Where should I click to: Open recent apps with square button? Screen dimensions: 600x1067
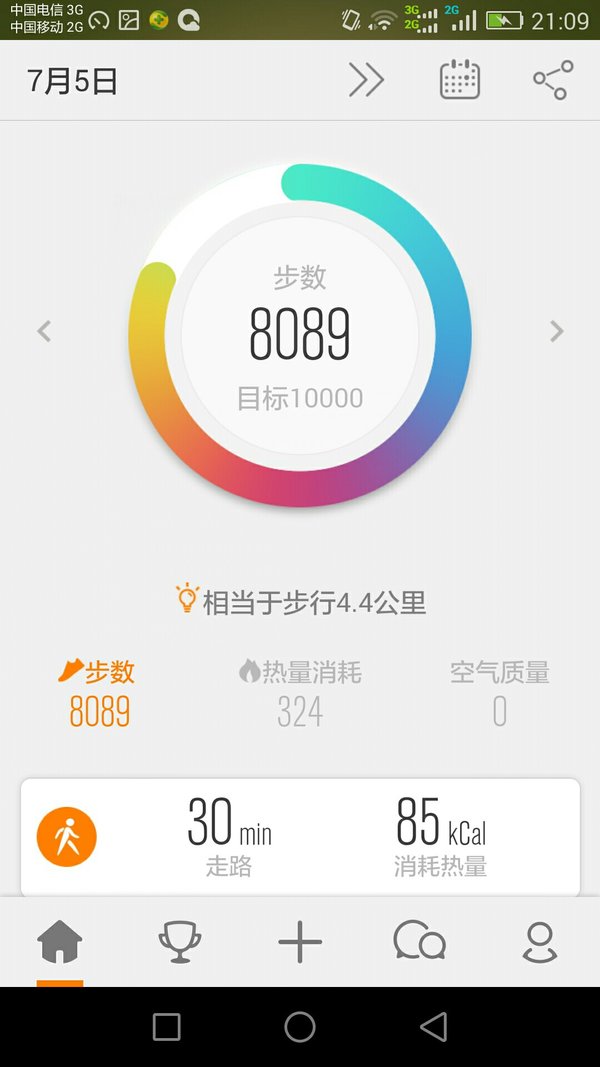[167, 1027]
